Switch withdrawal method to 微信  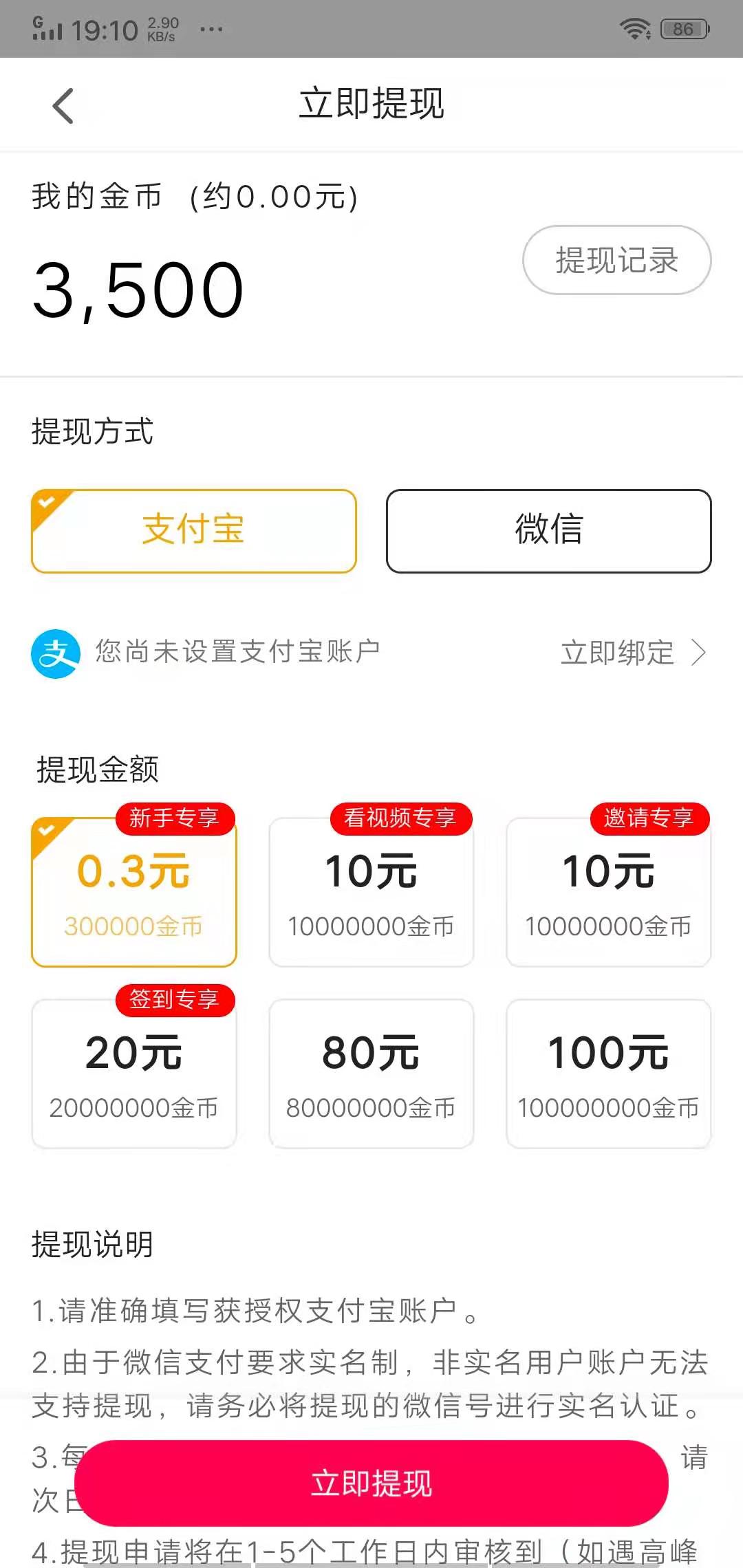tap(548, 530)
